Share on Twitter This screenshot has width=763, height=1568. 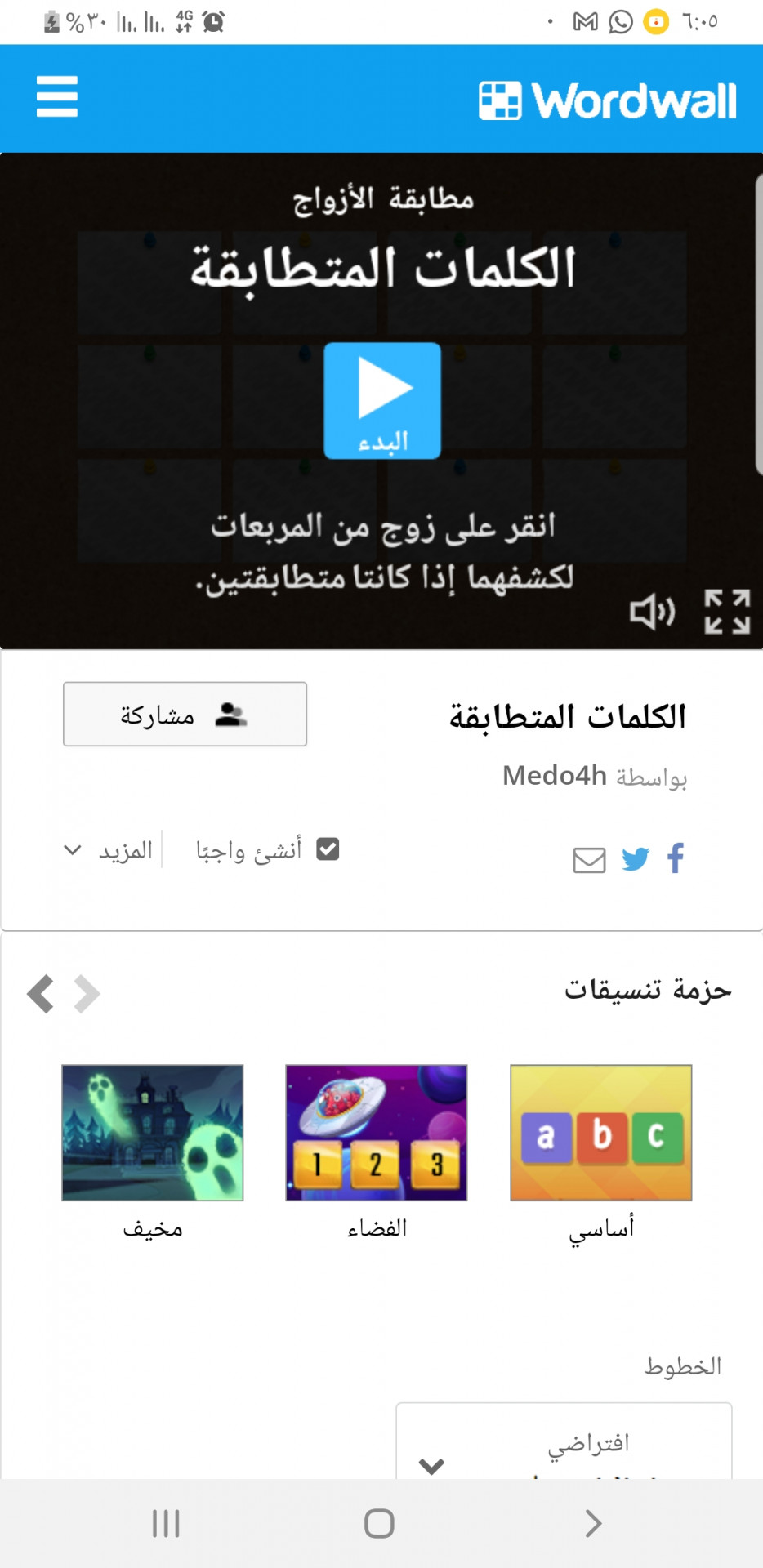[635, 859]
